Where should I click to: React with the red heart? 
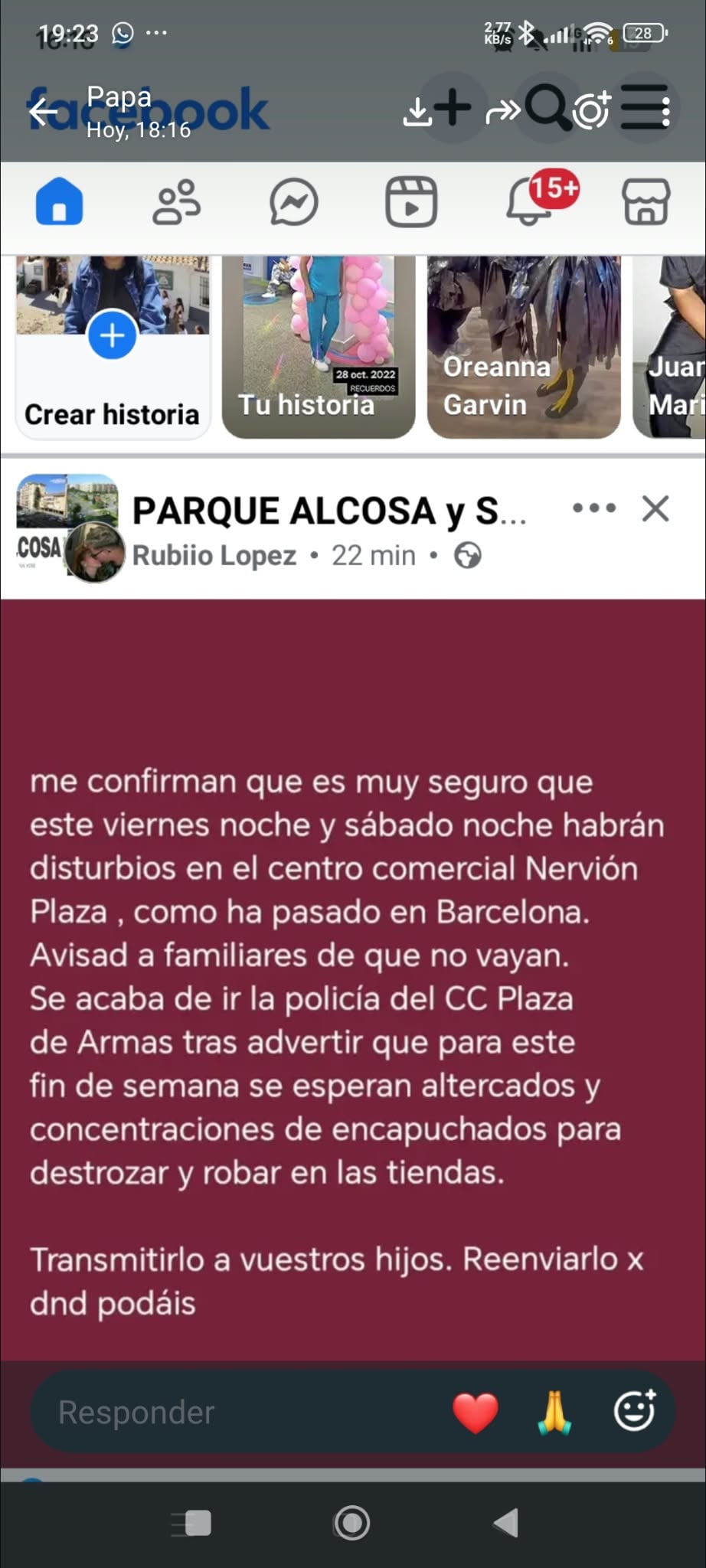(x=476, y=1413)
